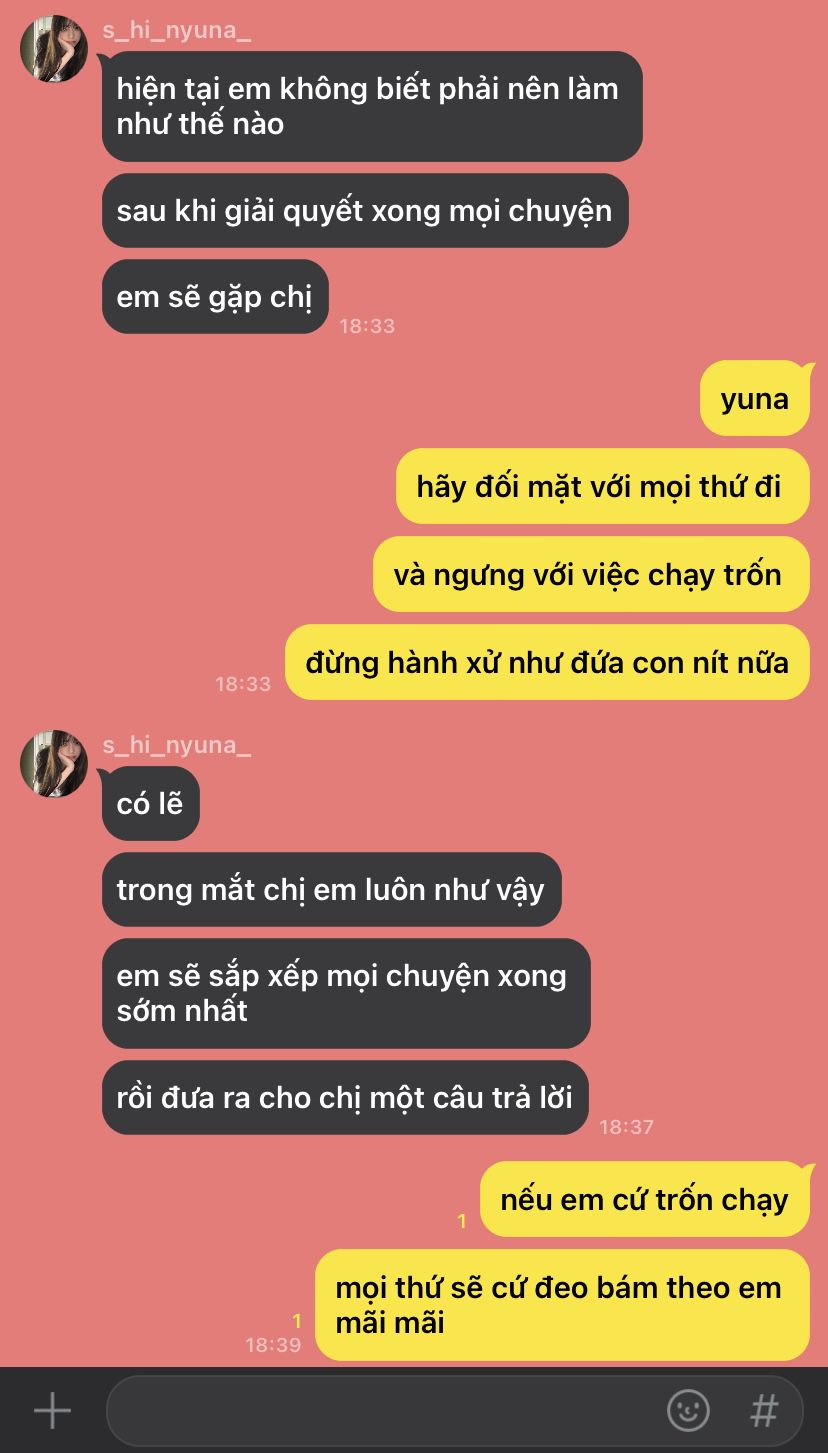This screenshot has height=1453, width=828.
Task: Open the emoji picker smiley
Action: (x=688, y=1411)
